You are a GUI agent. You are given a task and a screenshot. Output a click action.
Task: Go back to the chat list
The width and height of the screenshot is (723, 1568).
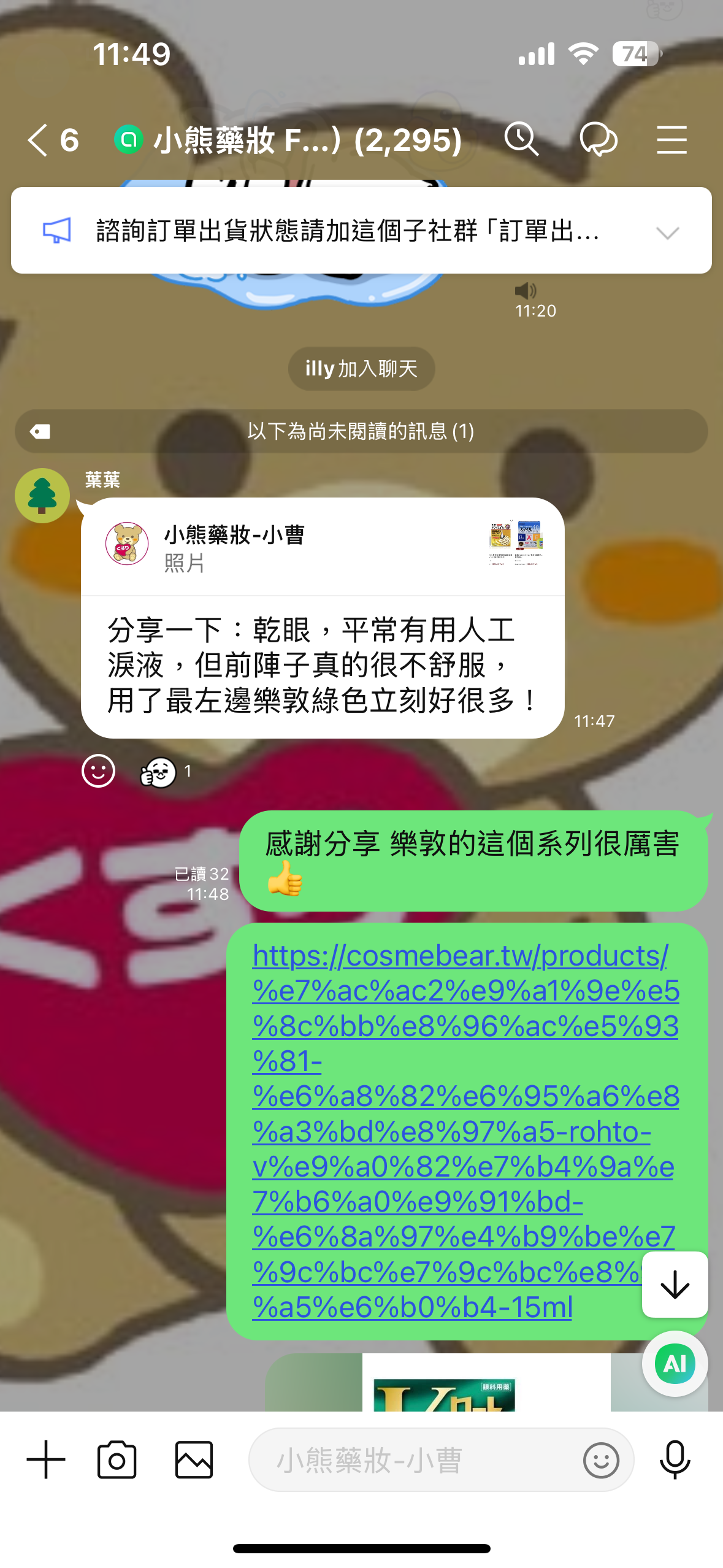[x=38, y=140]
